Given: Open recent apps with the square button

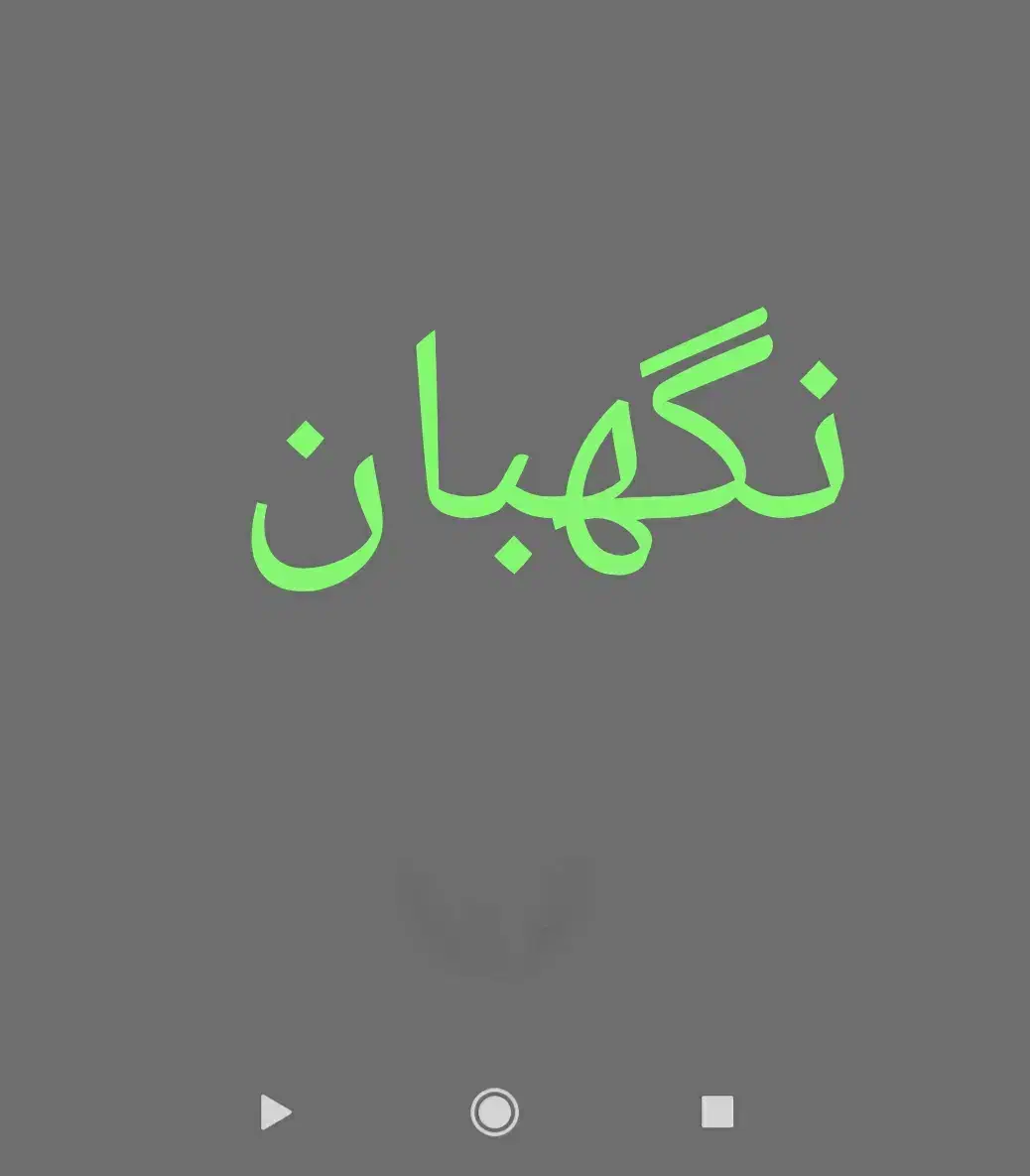Looking at the screenshot, I should pos(716,1112).
